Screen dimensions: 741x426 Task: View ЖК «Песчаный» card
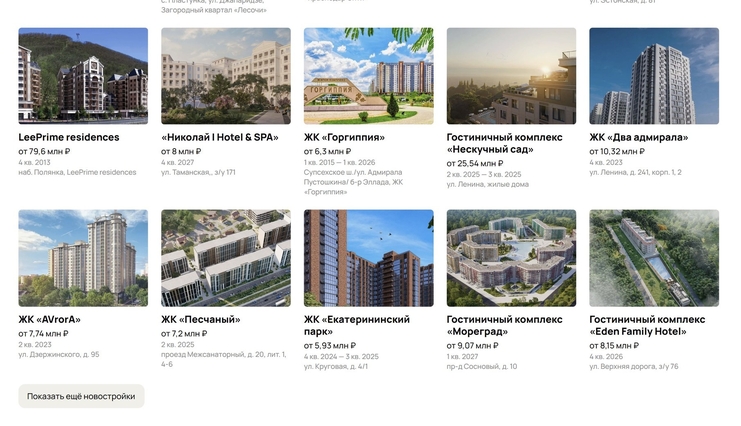226,258
